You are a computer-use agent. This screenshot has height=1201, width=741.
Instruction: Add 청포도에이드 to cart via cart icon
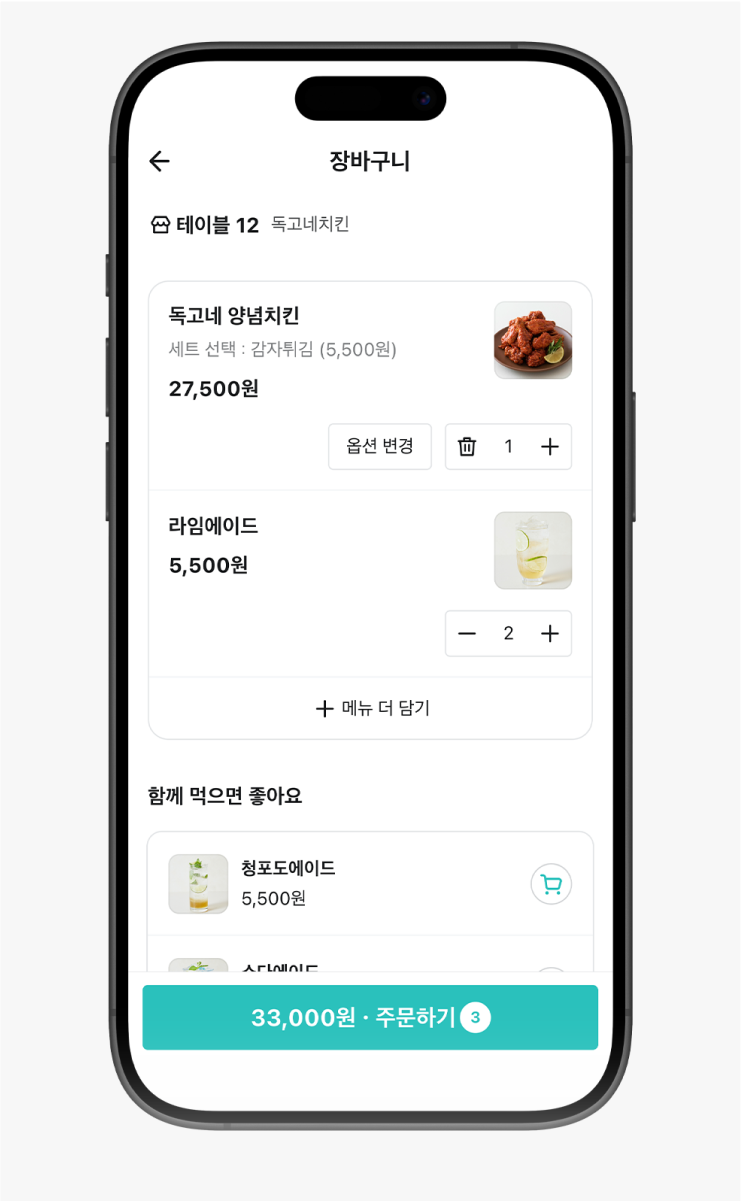[551, 884]
